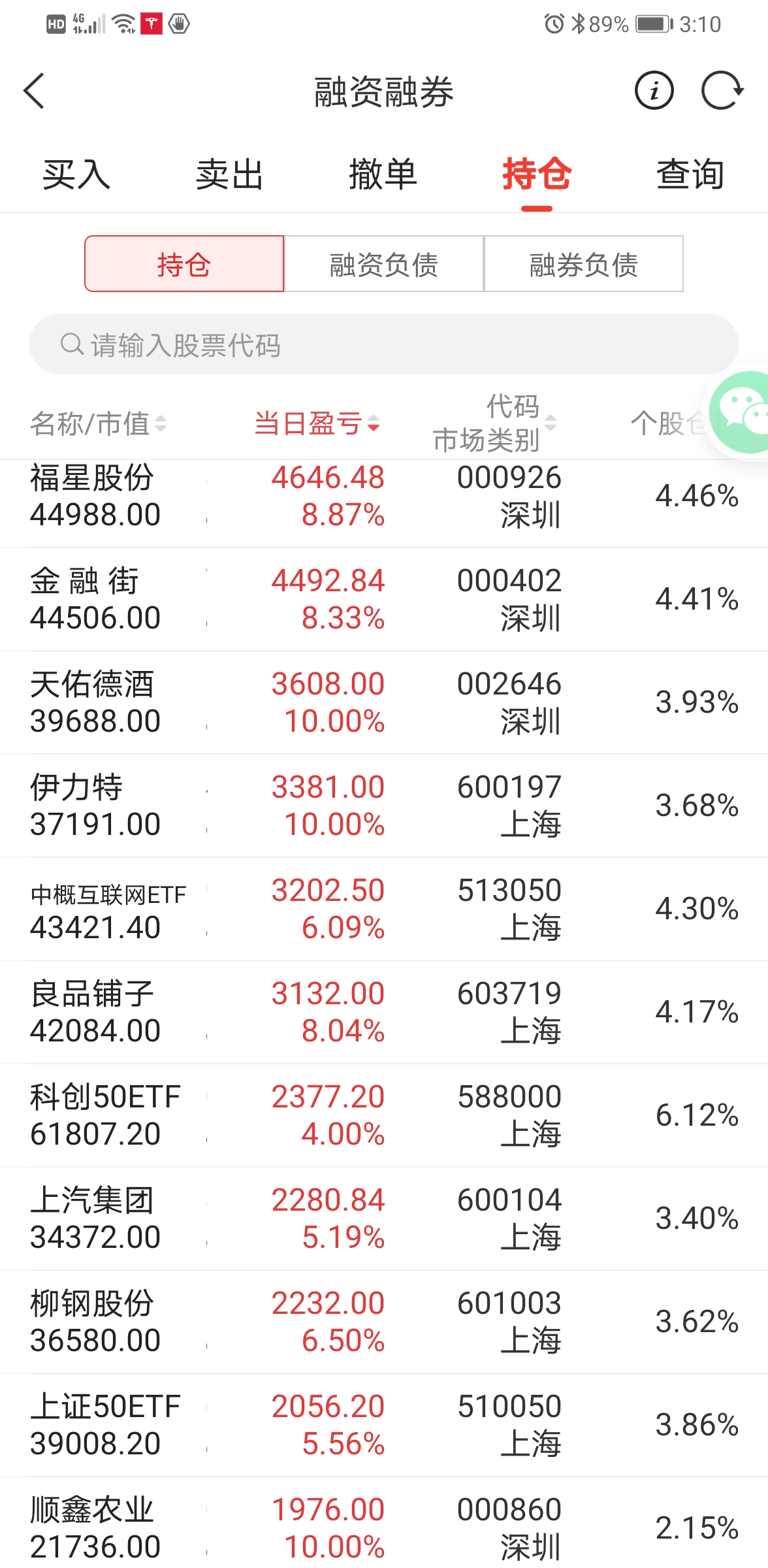
Task: Switch to the 查询 tab
Action: (690, 174)
